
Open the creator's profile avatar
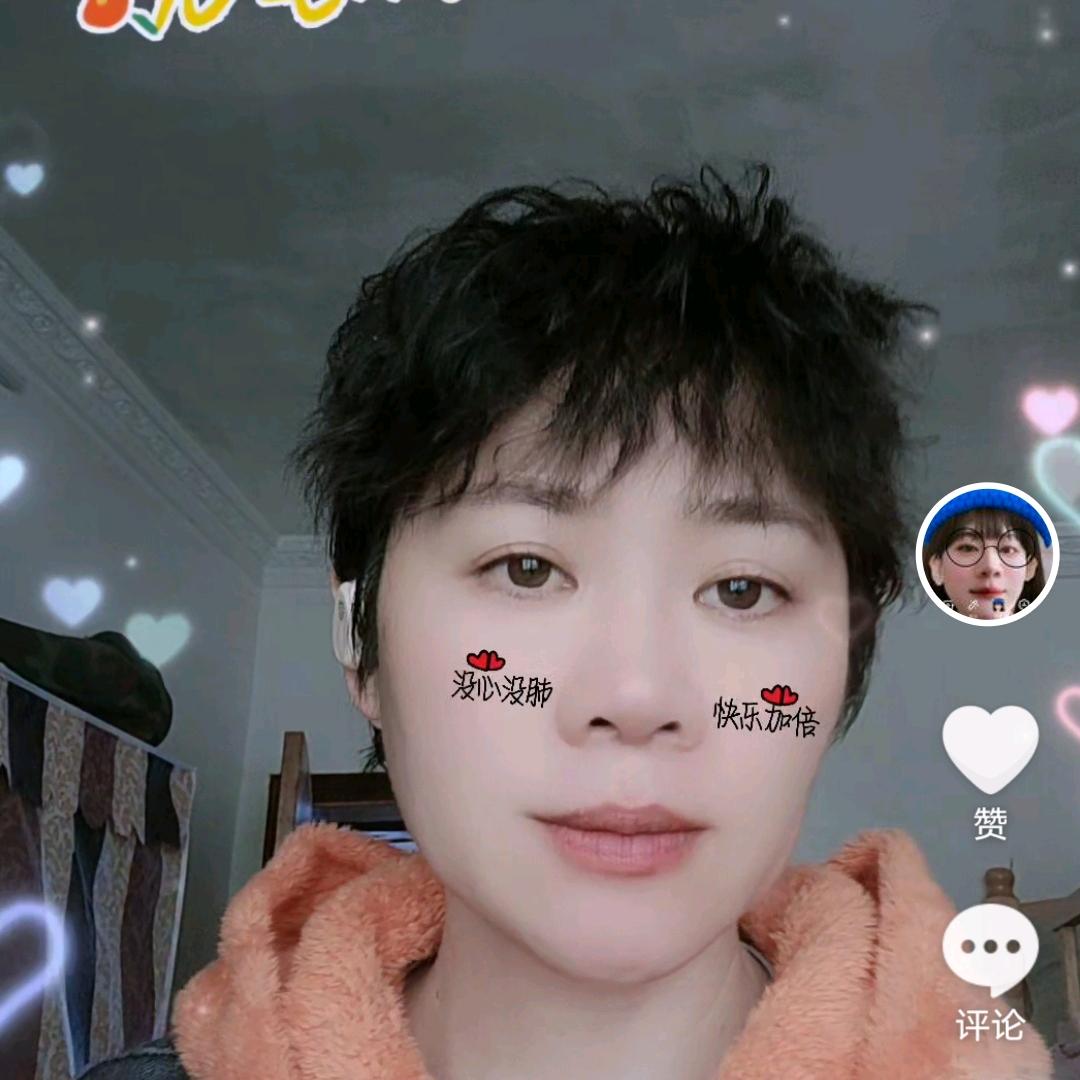point(987,554)
